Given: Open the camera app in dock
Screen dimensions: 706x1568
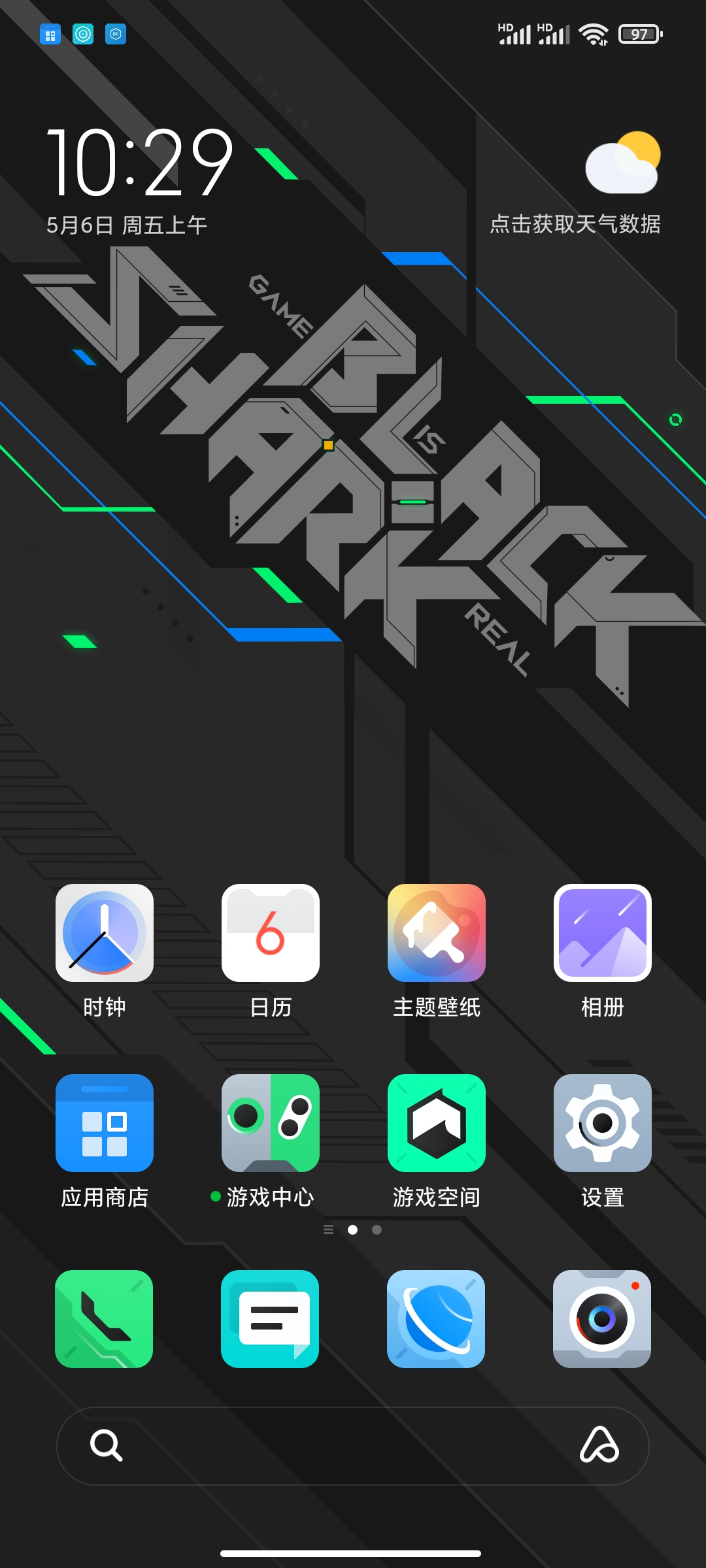Looking at the screenshot, I should pos(603,1319).
